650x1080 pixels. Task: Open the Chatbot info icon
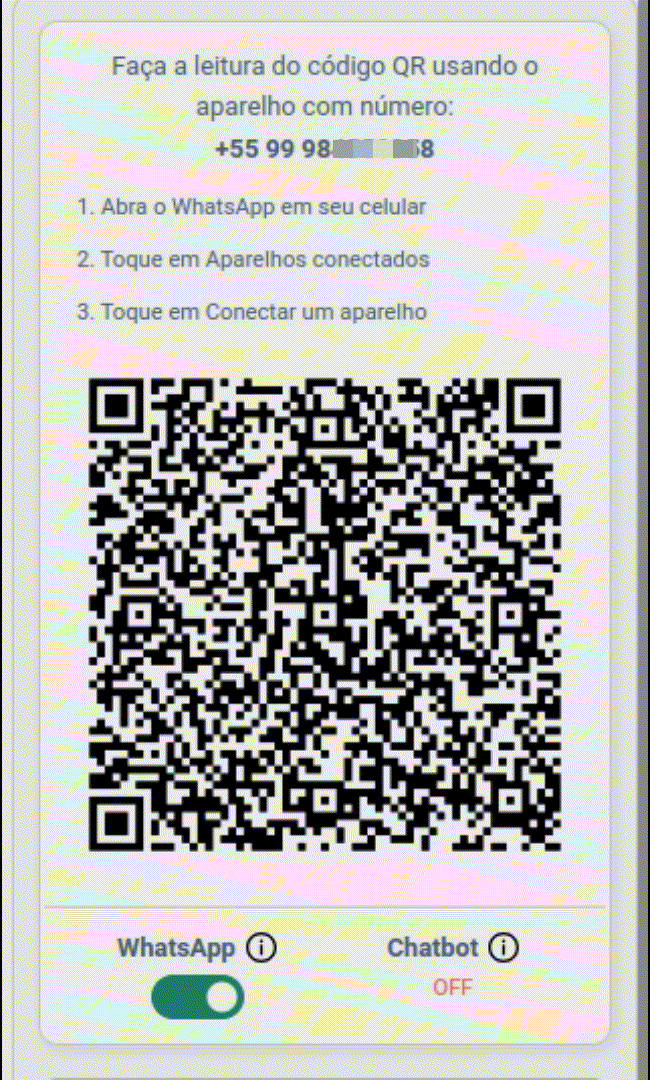click(x=504, y=947)
